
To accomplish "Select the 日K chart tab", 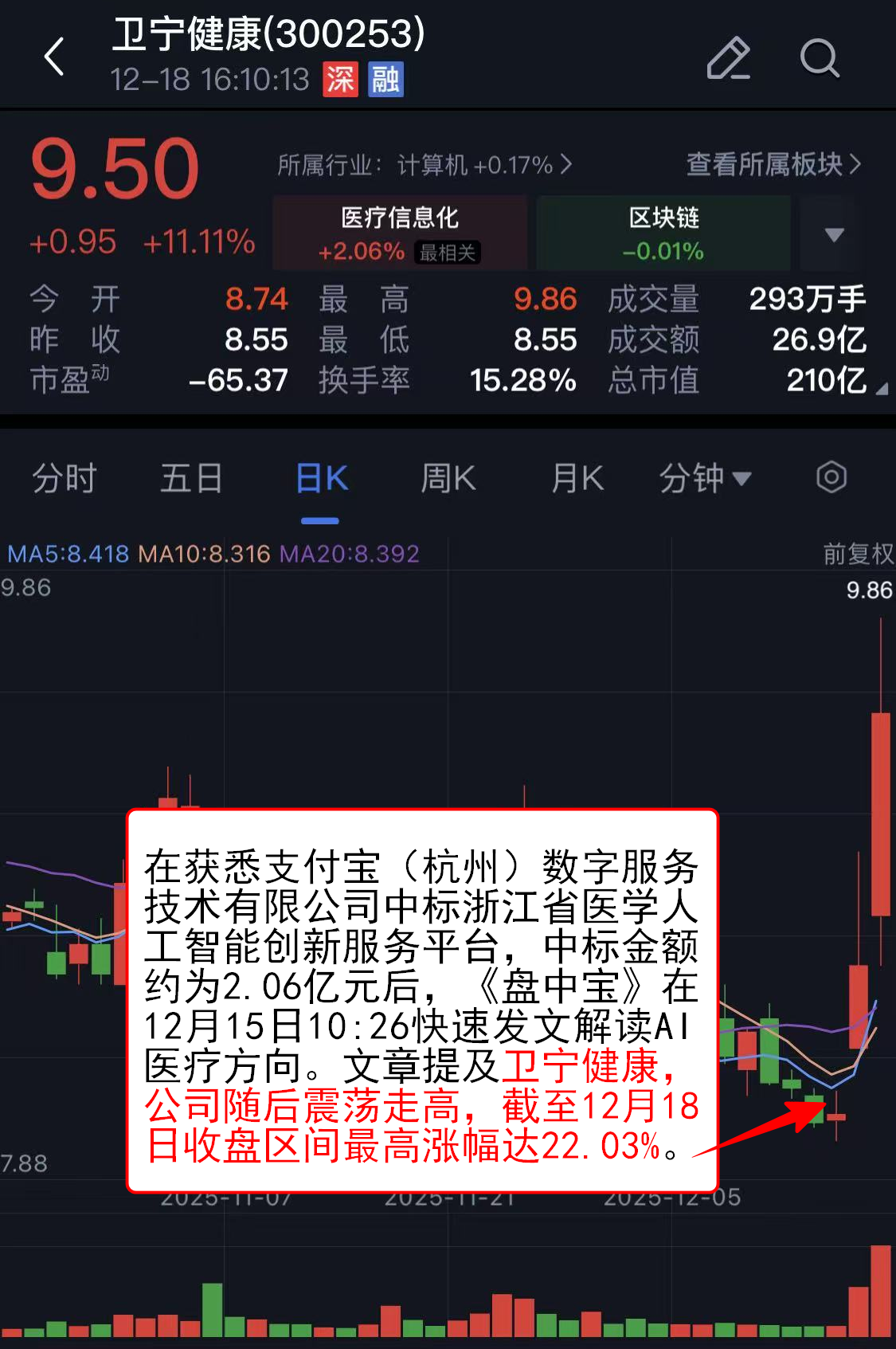I will [x=321, y=479].
